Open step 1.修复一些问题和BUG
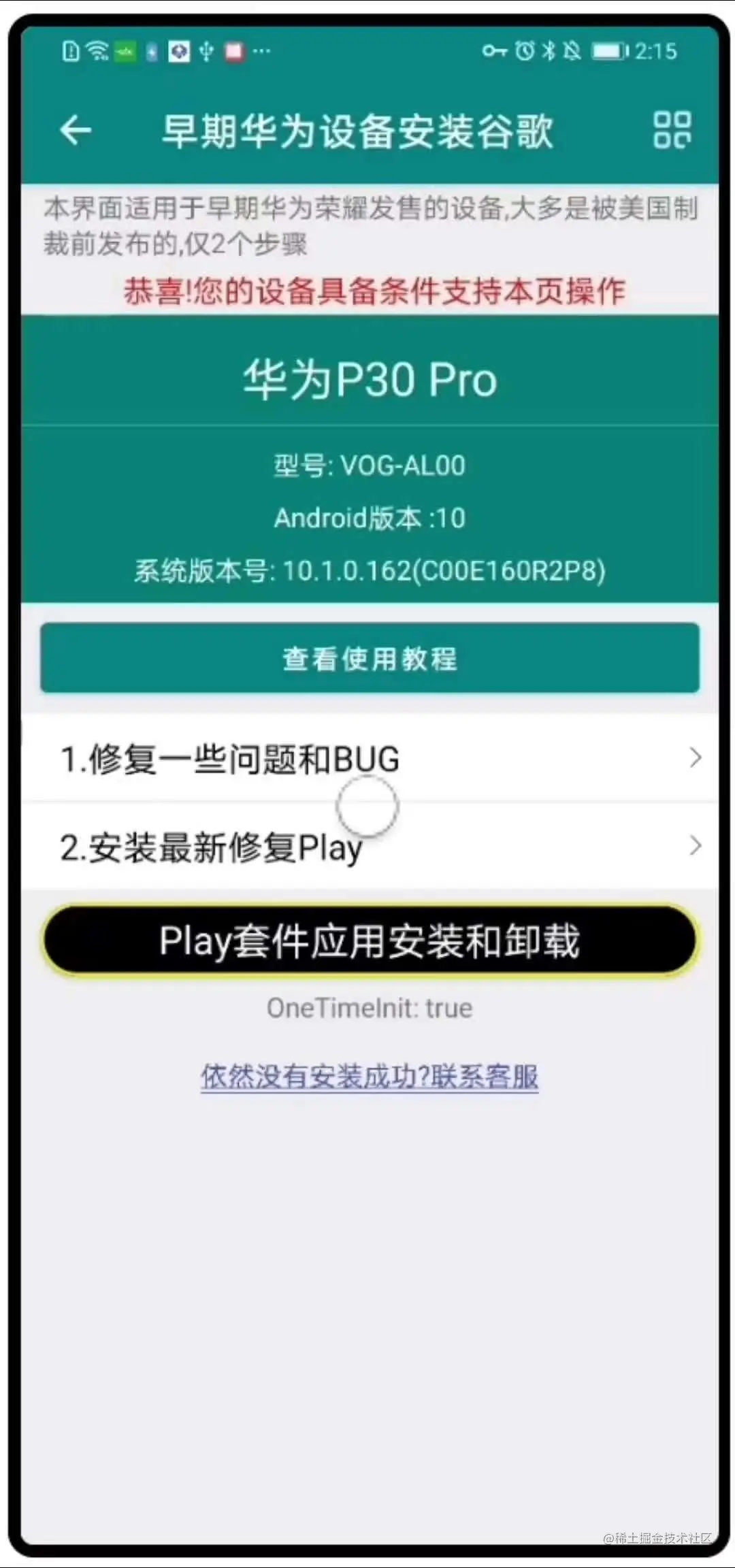The width and height of the screenshot is (735, 1568). coord(370,758)
